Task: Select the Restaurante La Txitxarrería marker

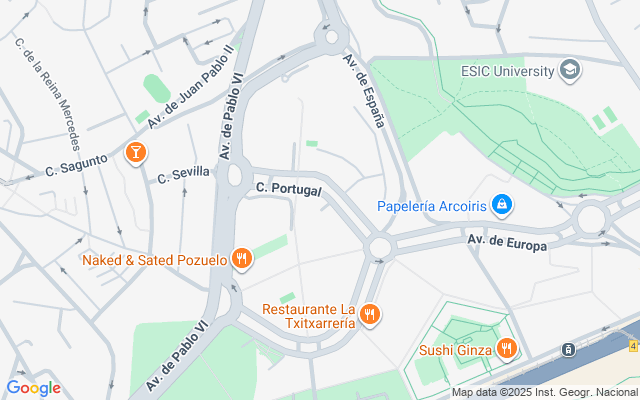Action: (x=370, y=315)
